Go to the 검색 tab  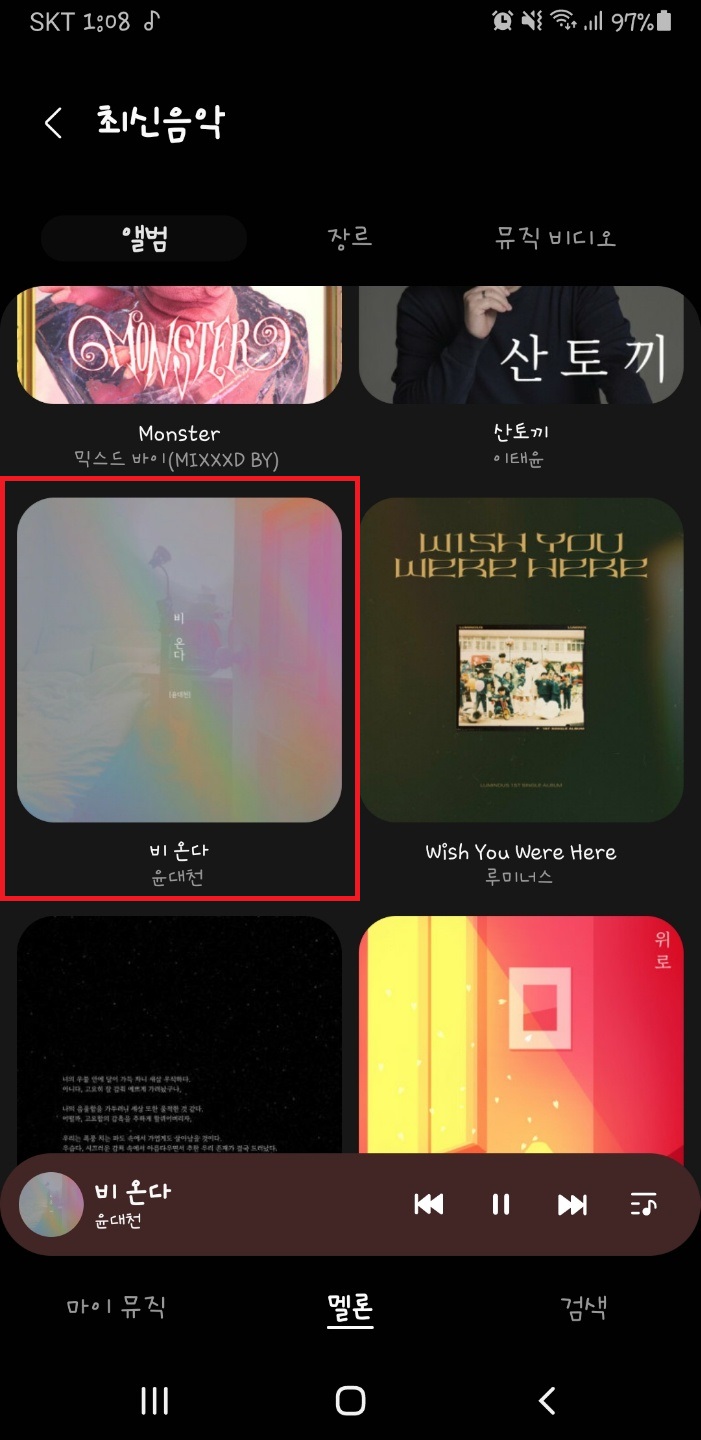click(584, 1306)
